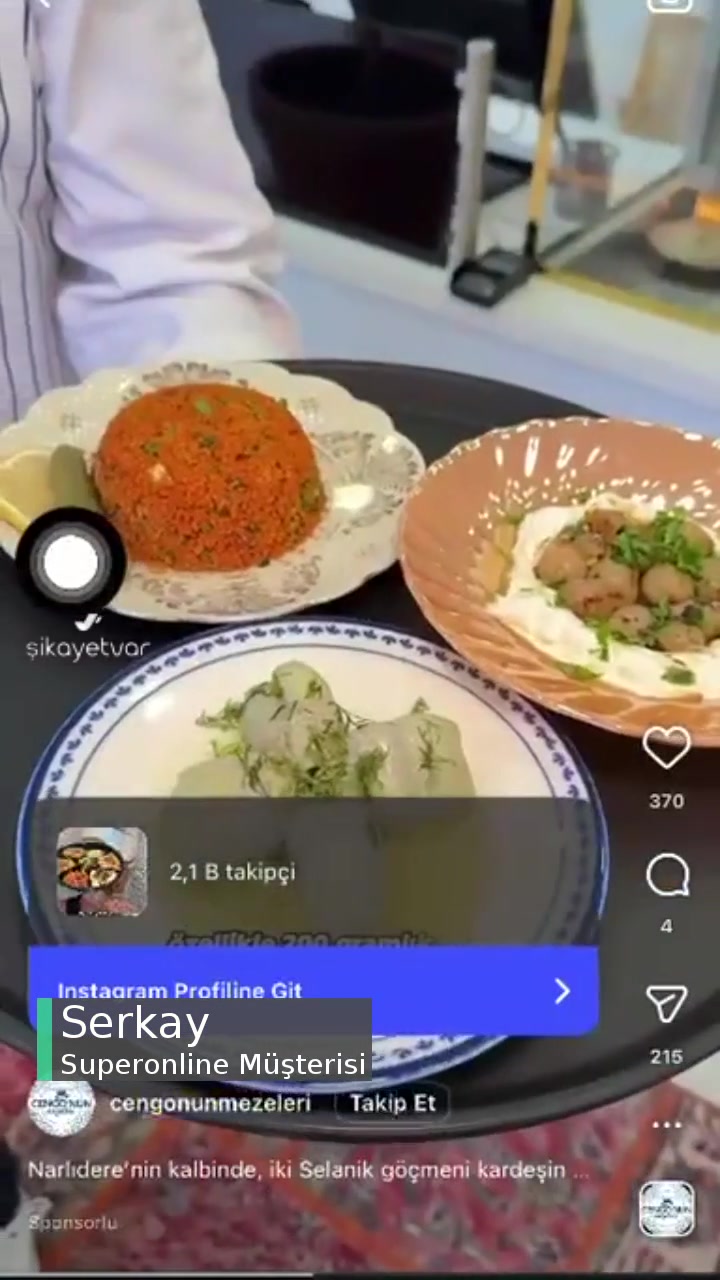Like this reel

coord(666,747)
